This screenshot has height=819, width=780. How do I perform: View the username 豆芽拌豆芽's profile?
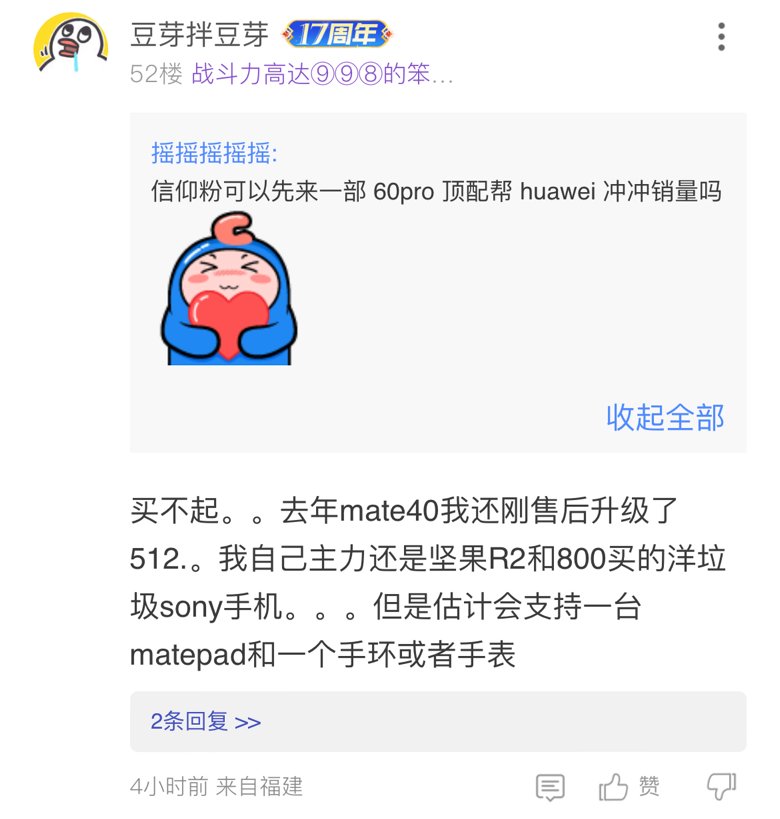(x=200, y=34)
